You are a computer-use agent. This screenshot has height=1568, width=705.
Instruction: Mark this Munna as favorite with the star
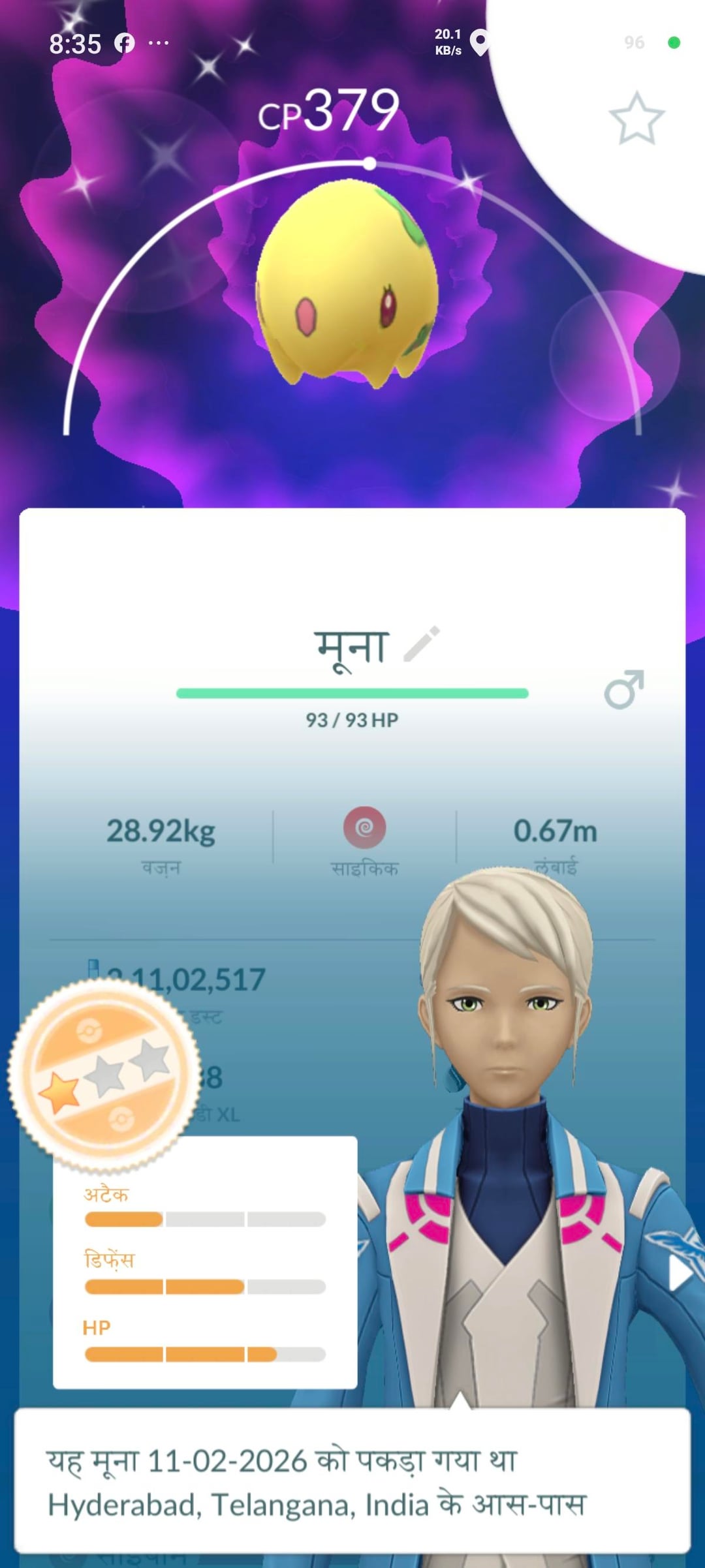(636, 119)
